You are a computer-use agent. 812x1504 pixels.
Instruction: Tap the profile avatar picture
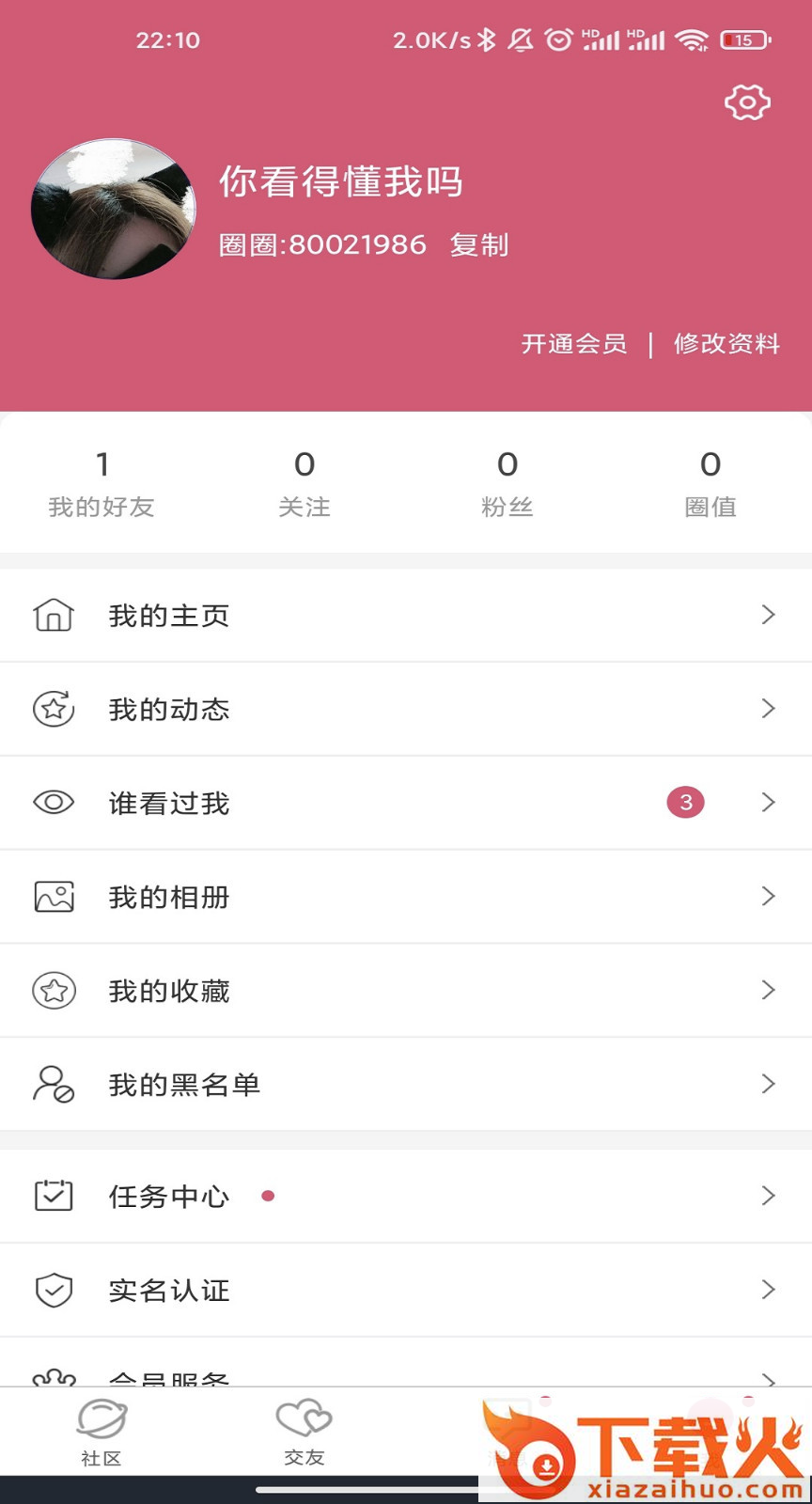click(x=114, y=209)
